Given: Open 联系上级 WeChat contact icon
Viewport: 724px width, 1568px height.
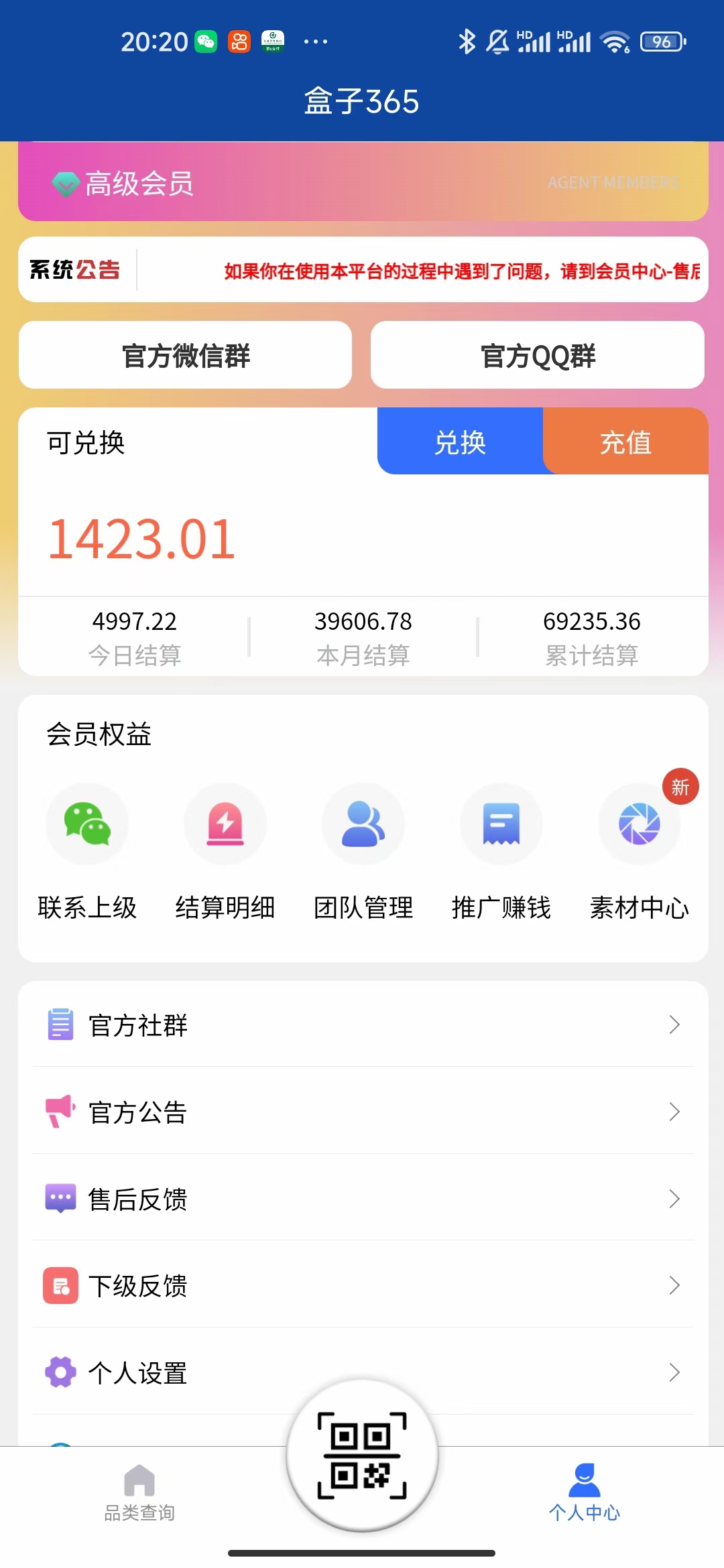Looking at the screenshot, I should [87, 824].
